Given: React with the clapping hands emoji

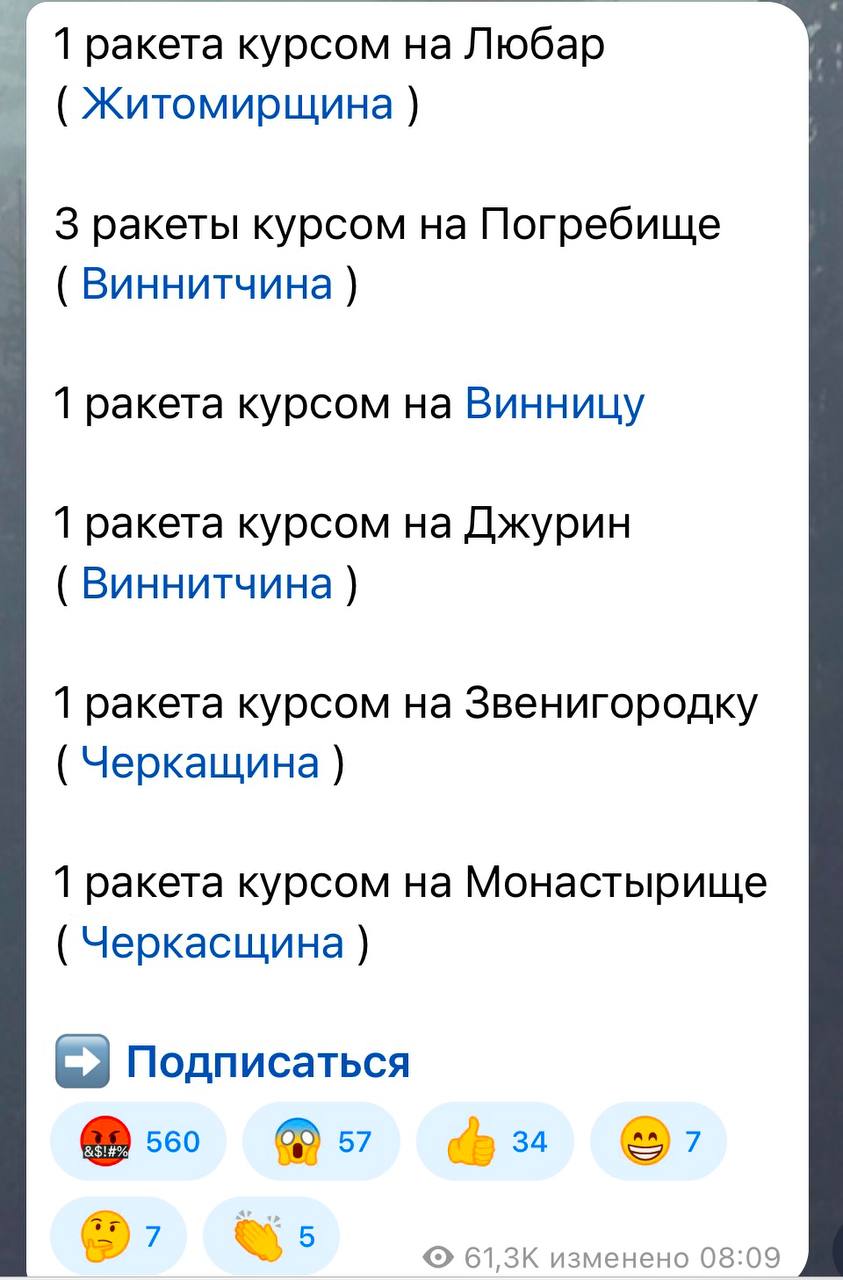Looking at the screenshot, I should click(271, 1236).
